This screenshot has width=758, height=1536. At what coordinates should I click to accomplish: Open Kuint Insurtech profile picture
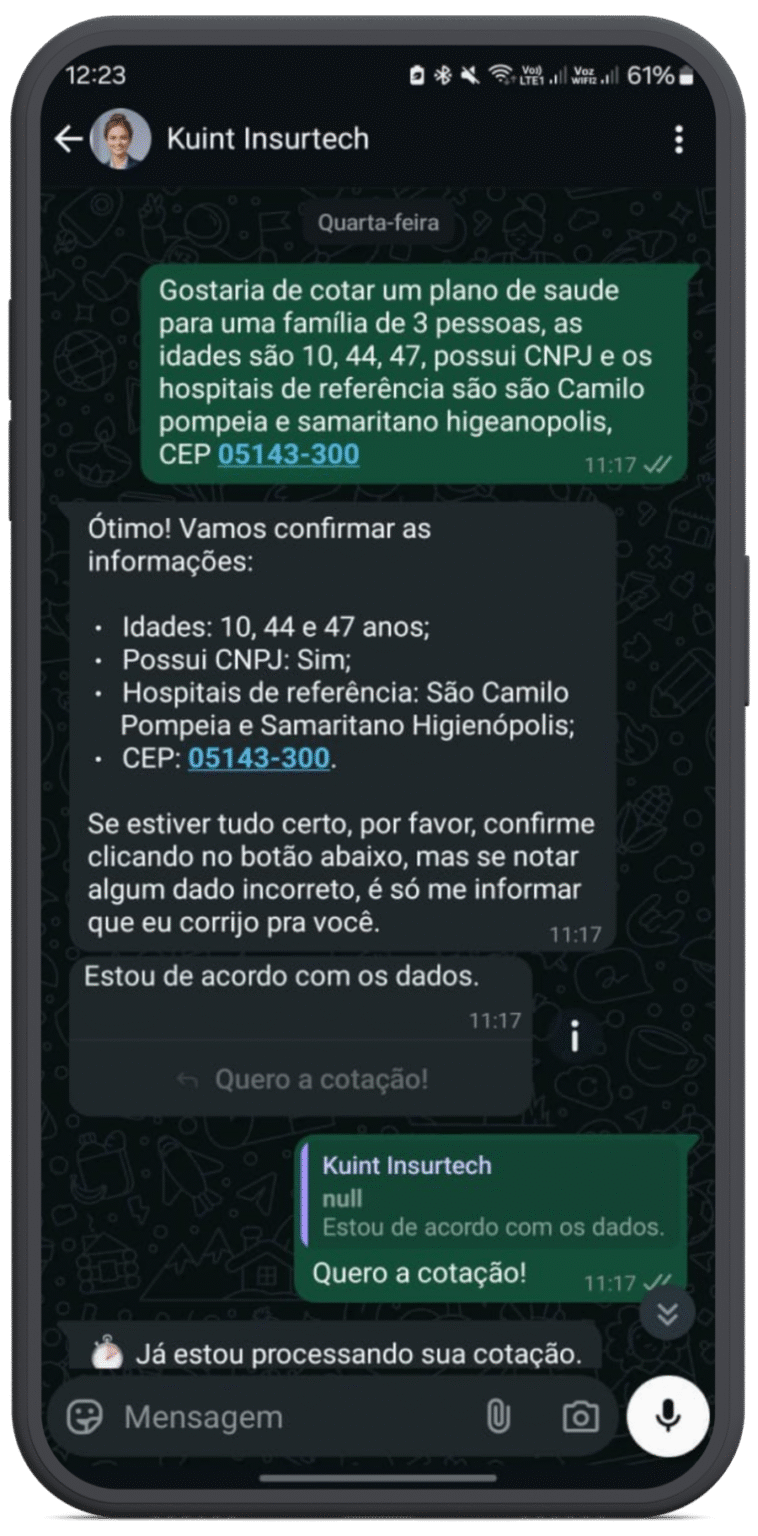point(121,139)
